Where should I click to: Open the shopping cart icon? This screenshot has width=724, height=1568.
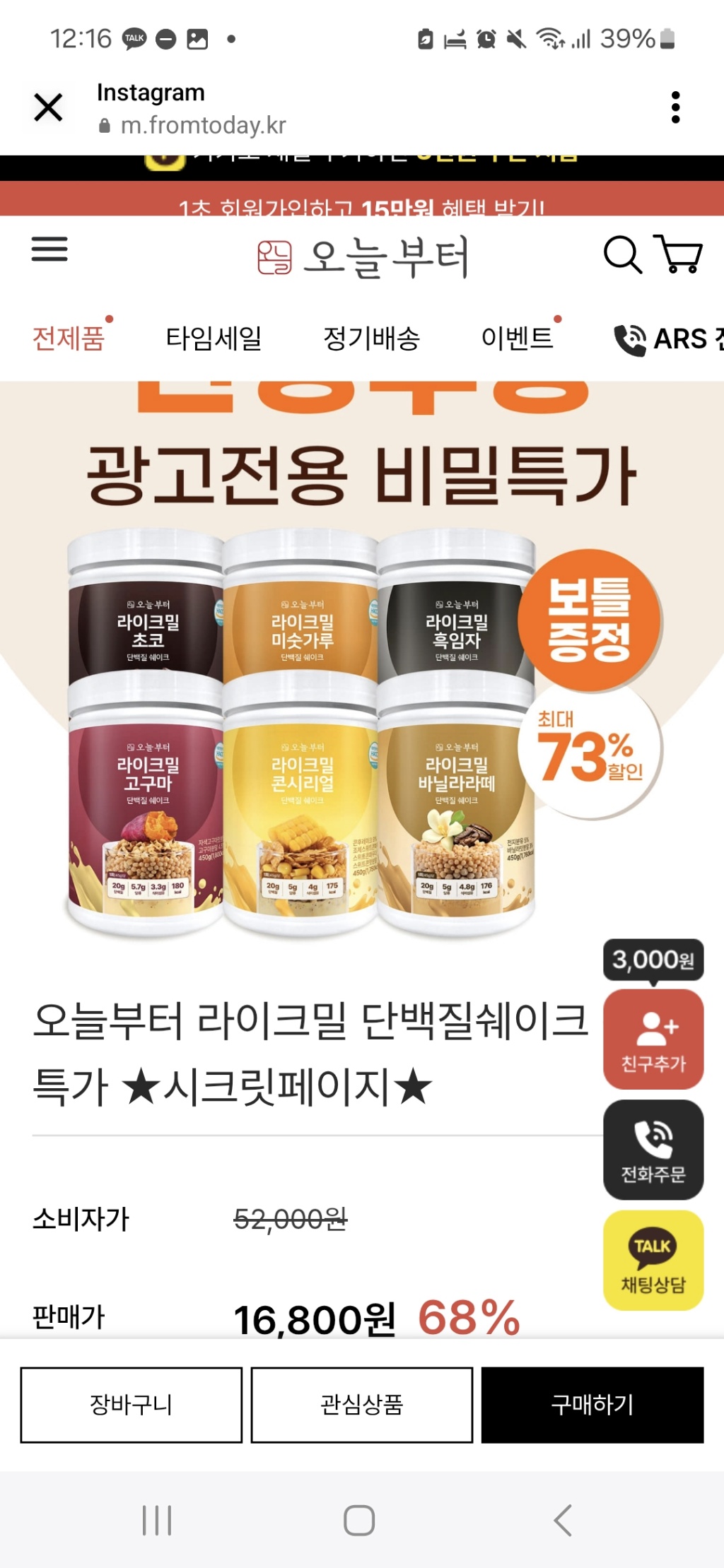(679, 254)
